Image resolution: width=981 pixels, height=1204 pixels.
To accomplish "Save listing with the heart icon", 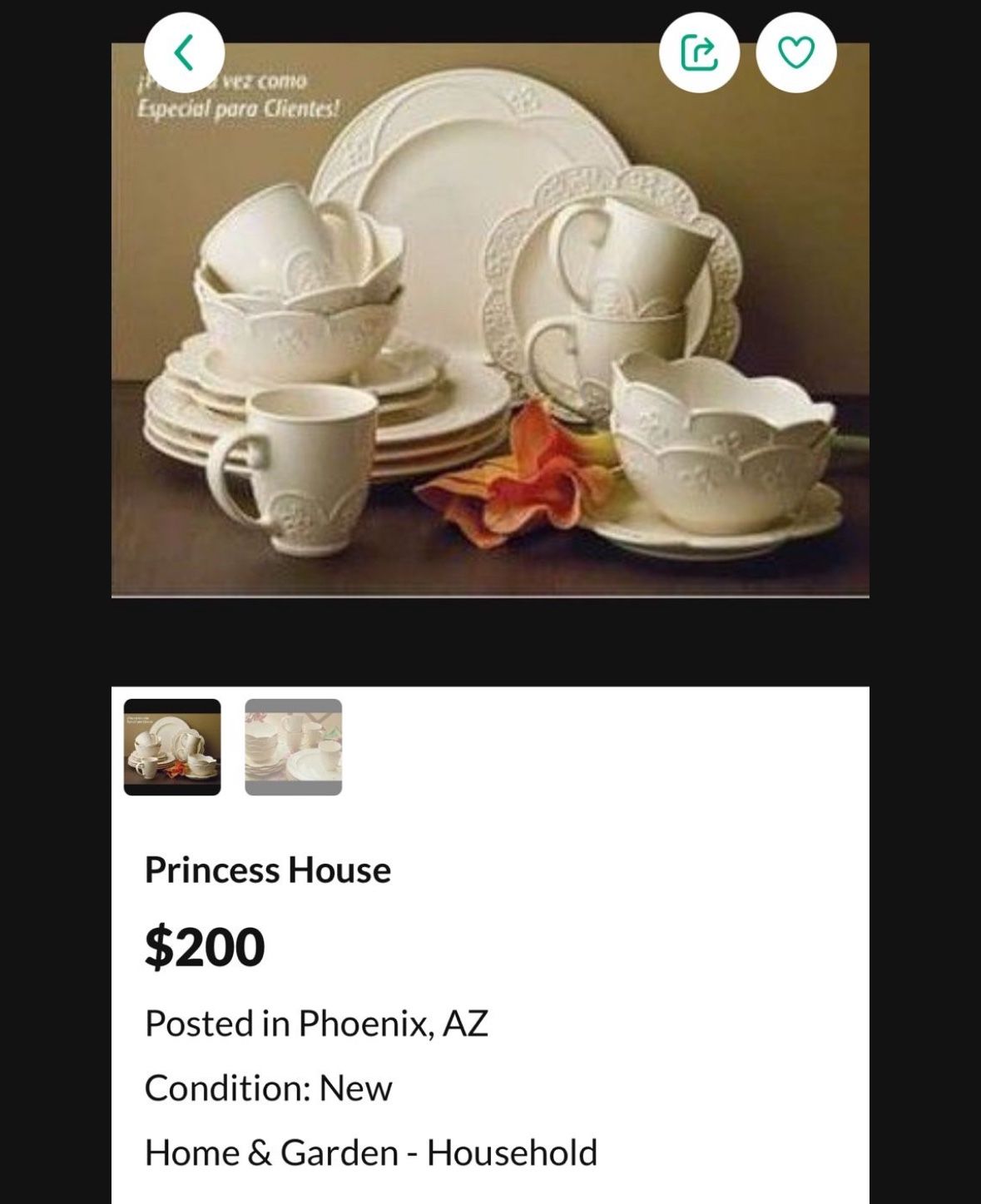I will (x=795, y=52).
